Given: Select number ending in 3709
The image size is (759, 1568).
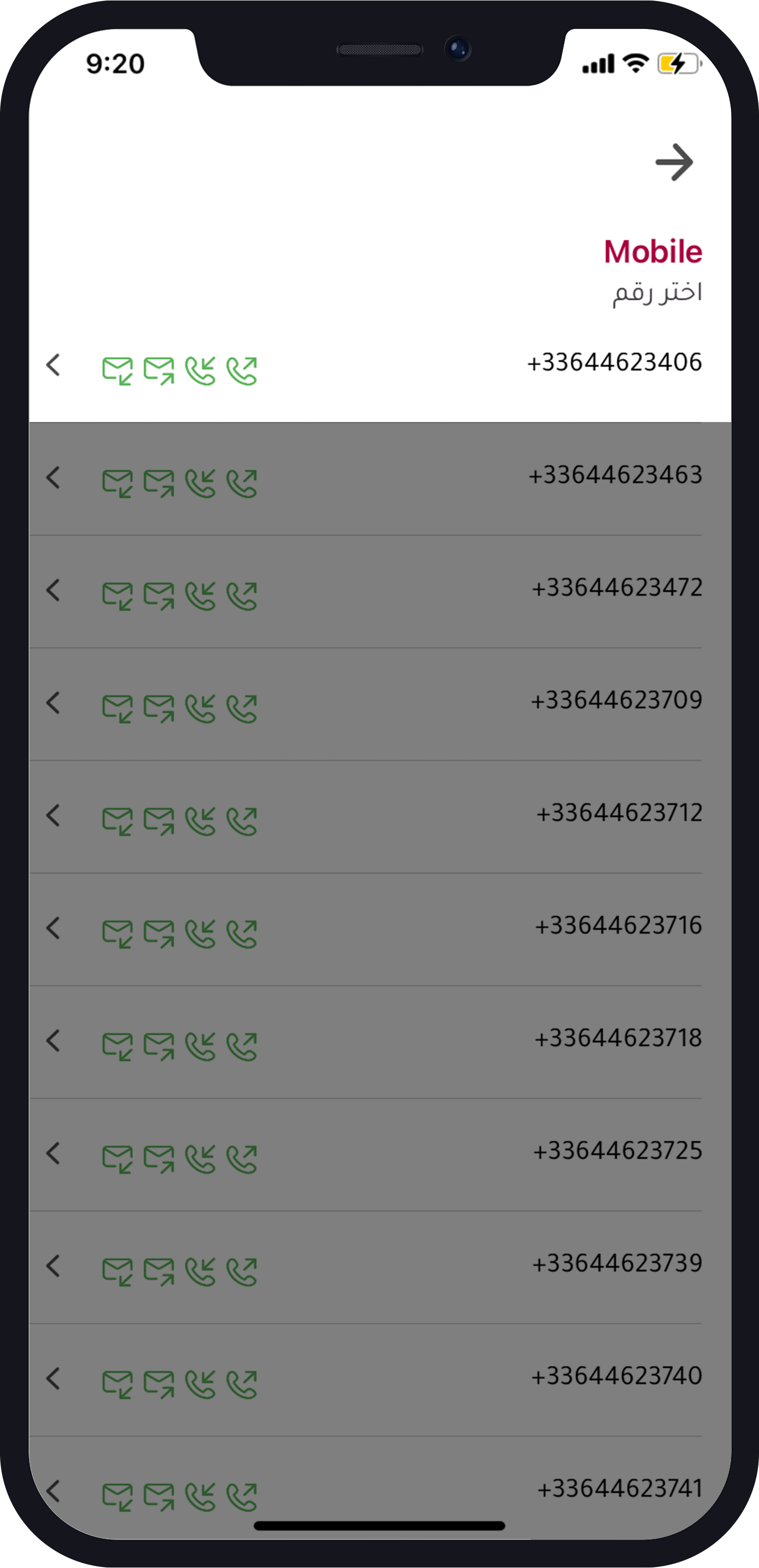Looking at the screenshot, I should click(x=617, y=701).
